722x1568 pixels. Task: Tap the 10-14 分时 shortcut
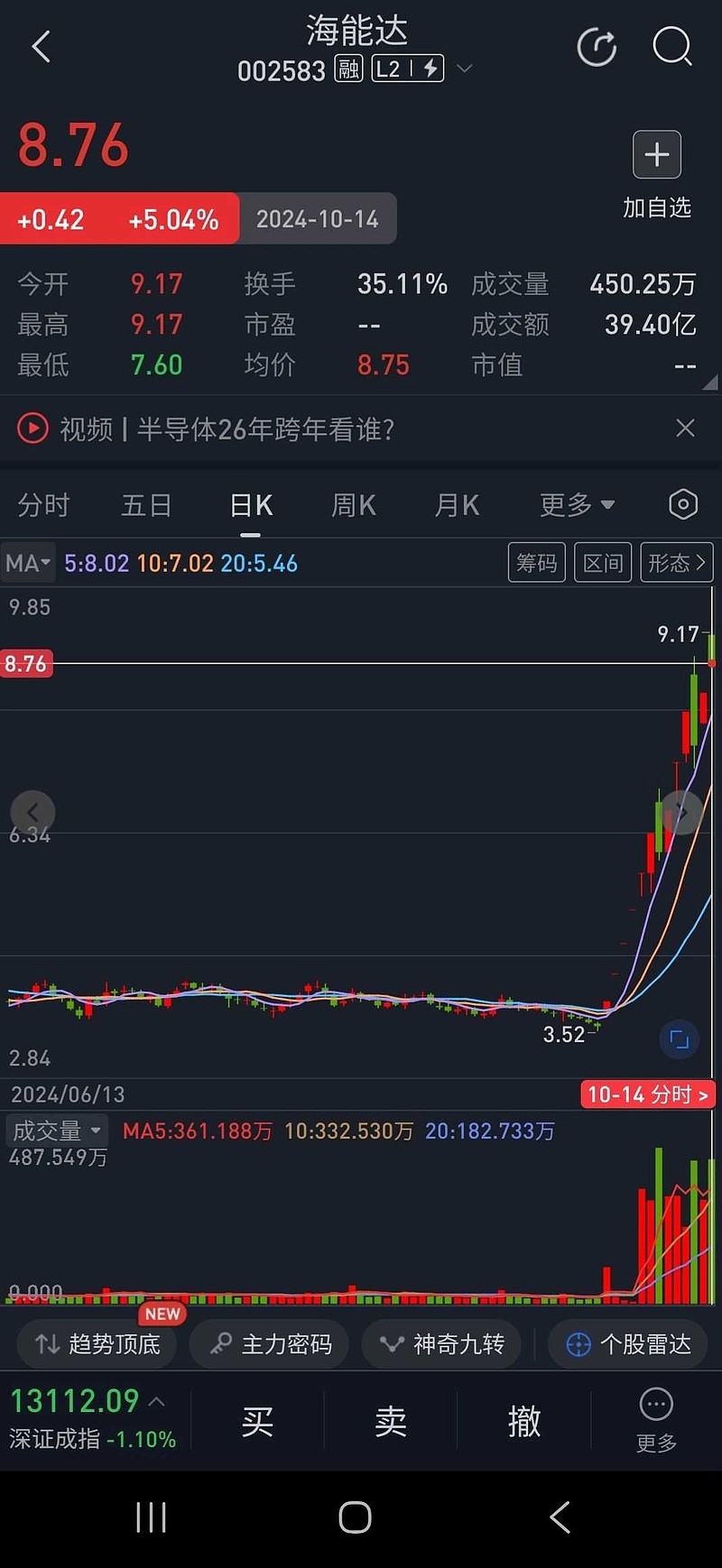(x=646, y=1093)
